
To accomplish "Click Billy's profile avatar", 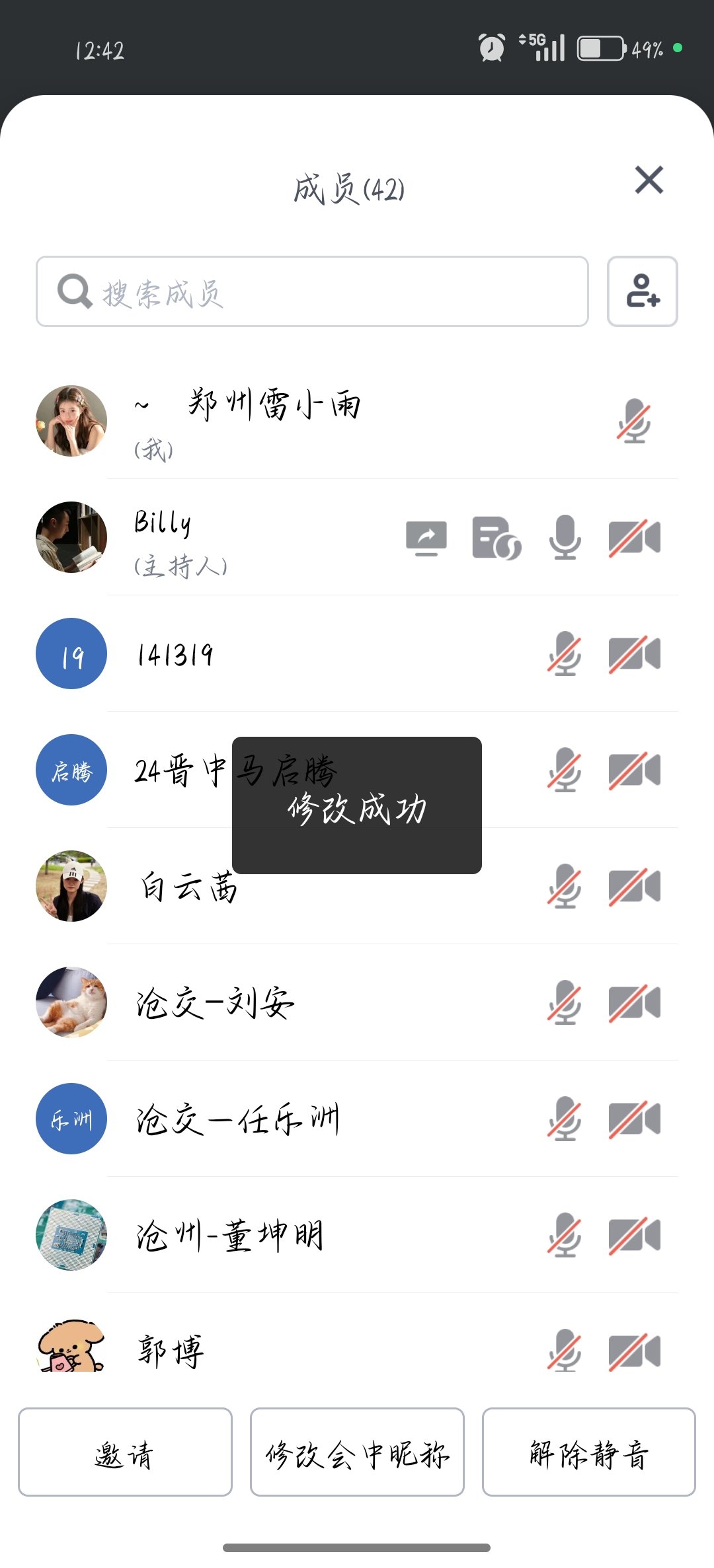I will 70,537.
